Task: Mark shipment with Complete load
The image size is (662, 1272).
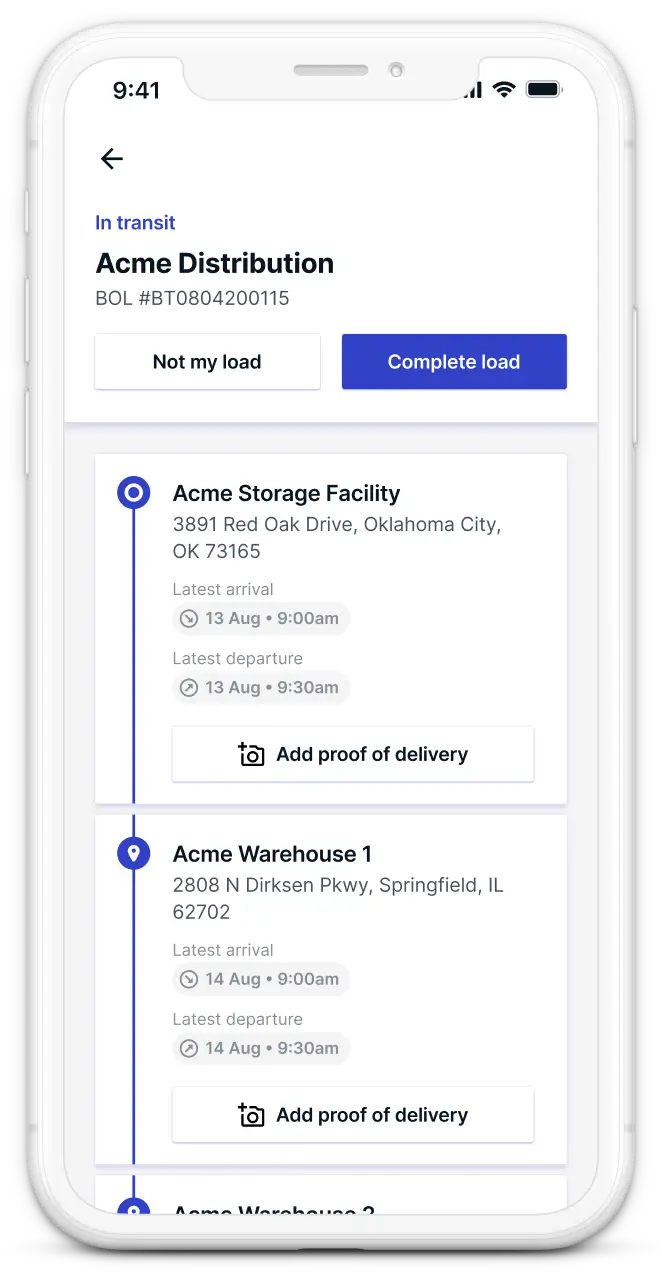Action: (x=454, y=362)
